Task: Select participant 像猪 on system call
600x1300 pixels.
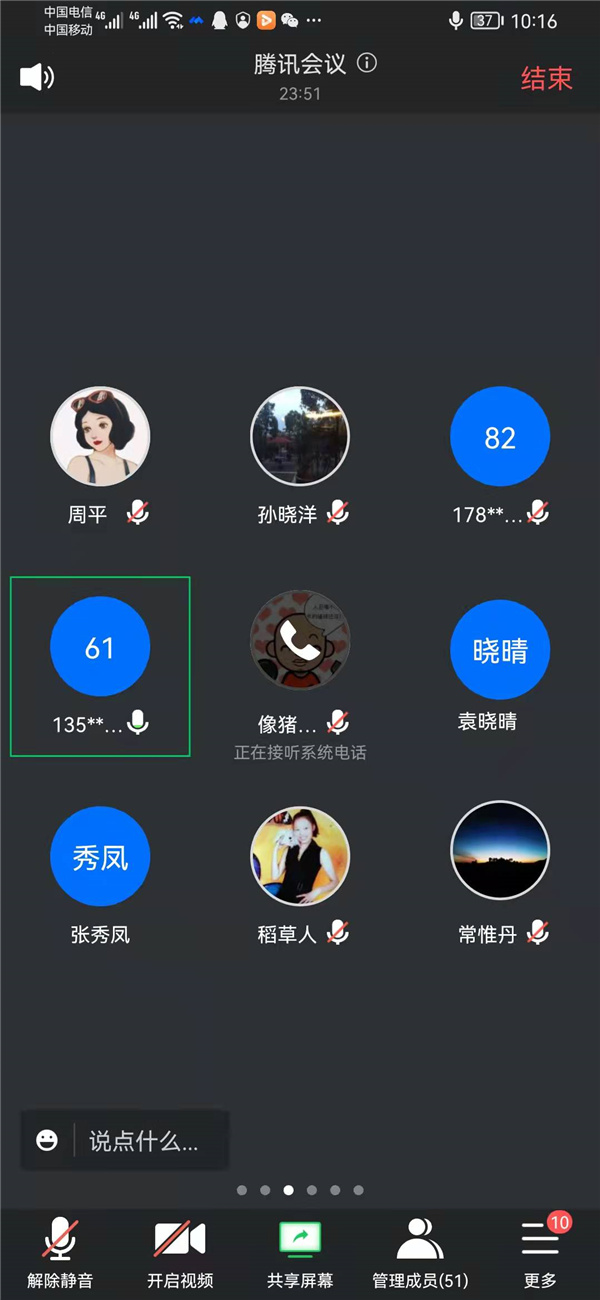Action: 300,648
